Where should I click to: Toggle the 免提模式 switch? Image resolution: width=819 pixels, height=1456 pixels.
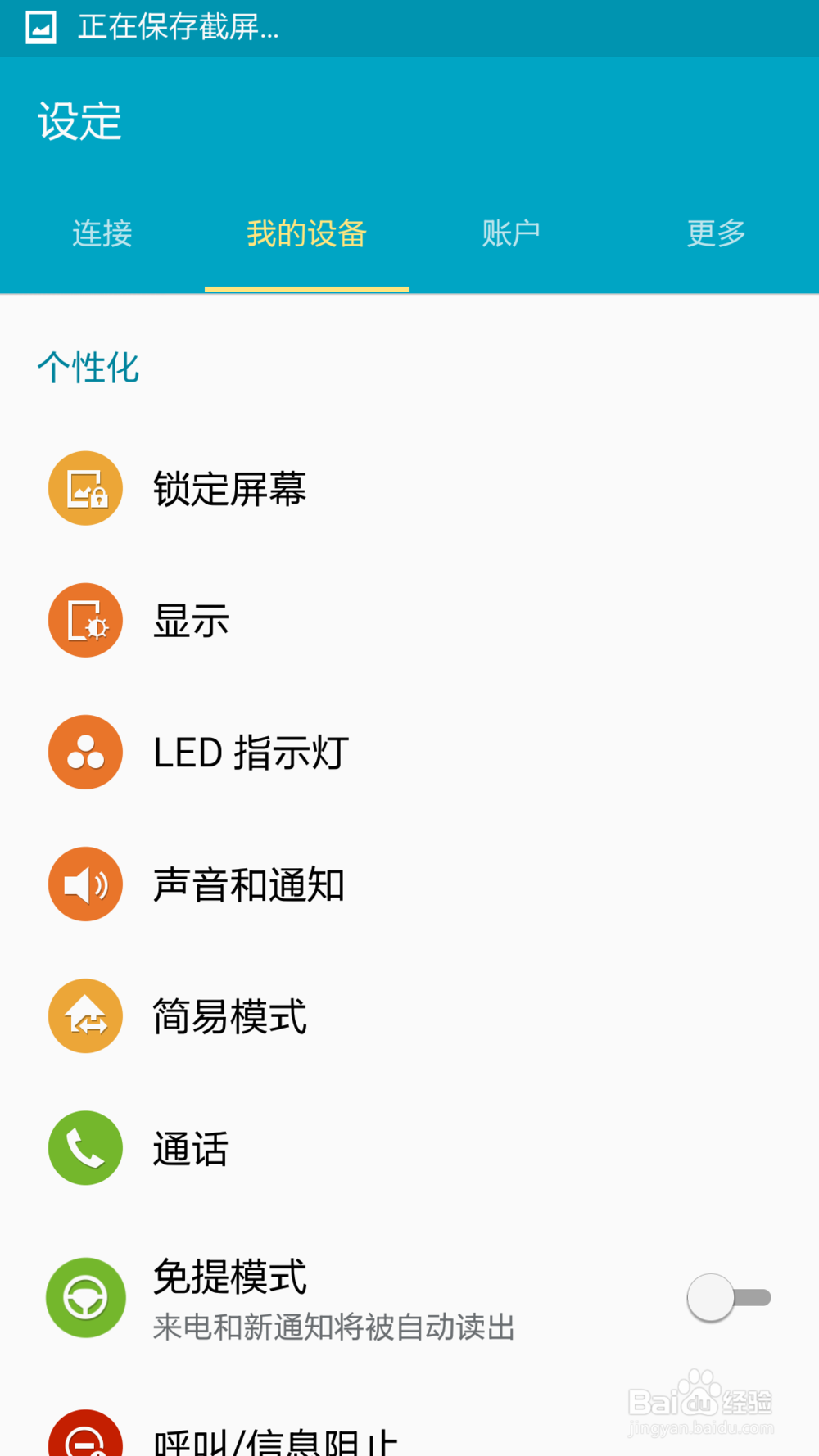click(729, 1298)
